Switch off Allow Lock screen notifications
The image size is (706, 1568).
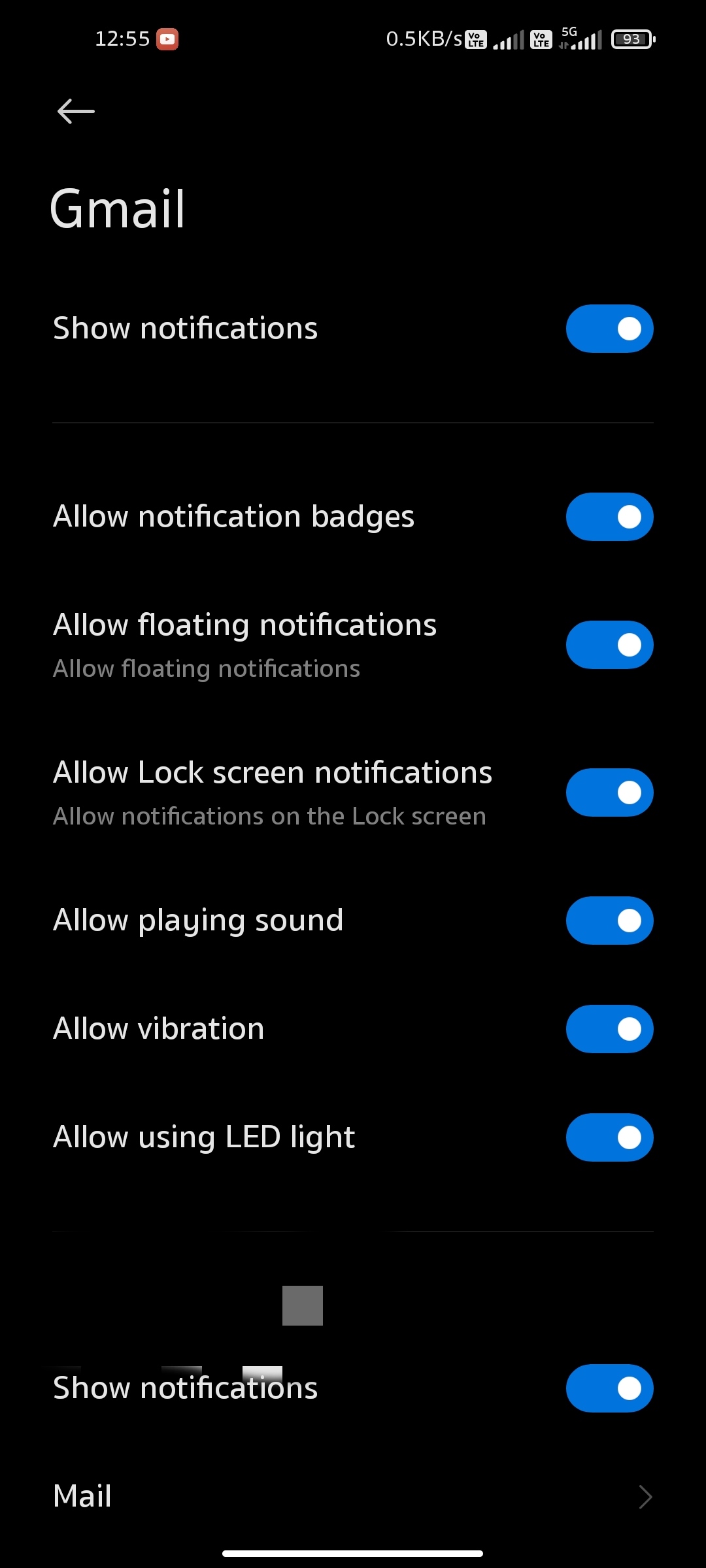[x=609, y=792]
